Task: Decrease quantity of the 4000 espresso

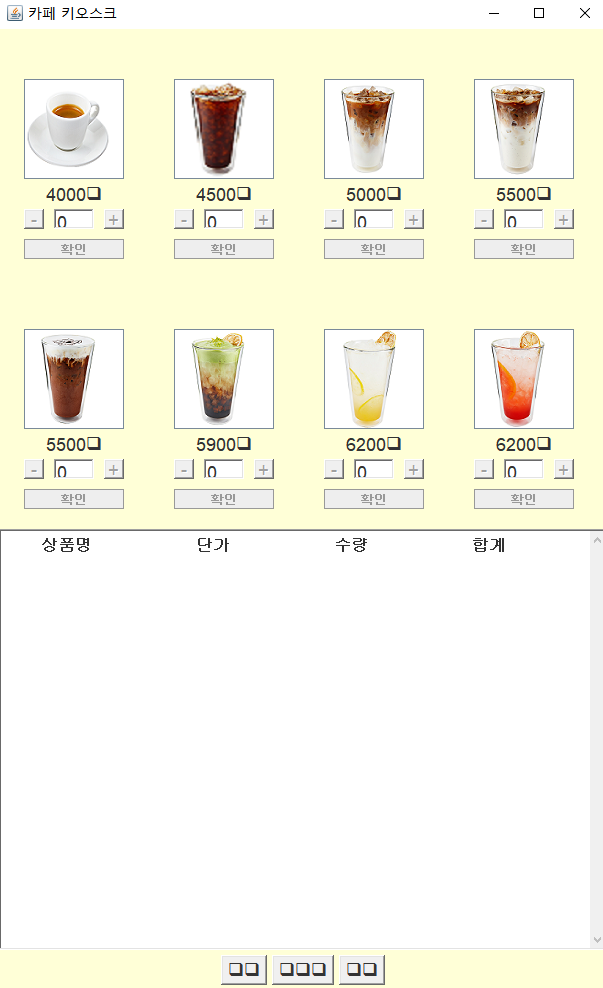Action: (34, 219)
